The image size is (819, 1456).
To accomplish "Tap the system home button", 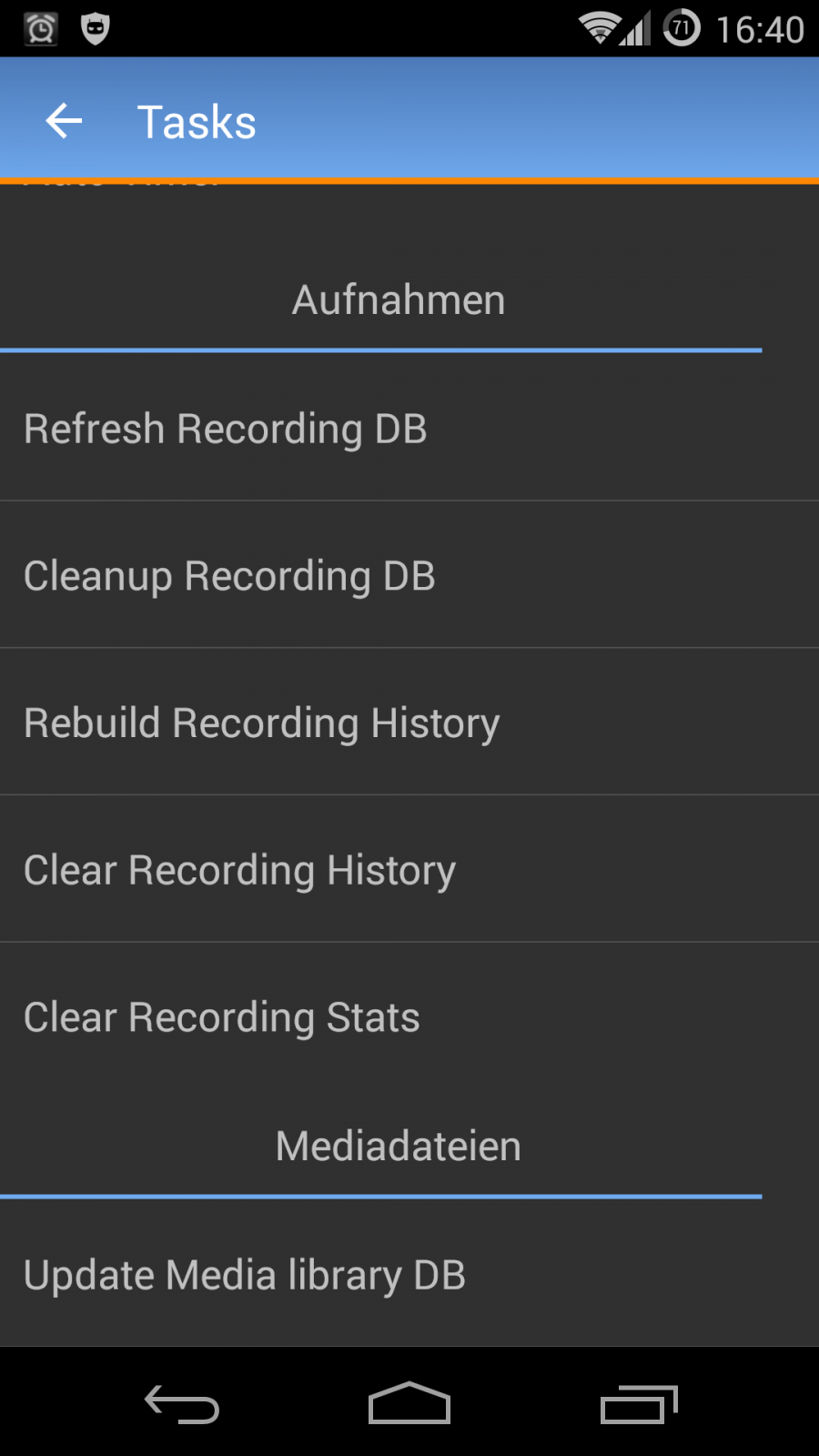I will [x=409, y=1403].
